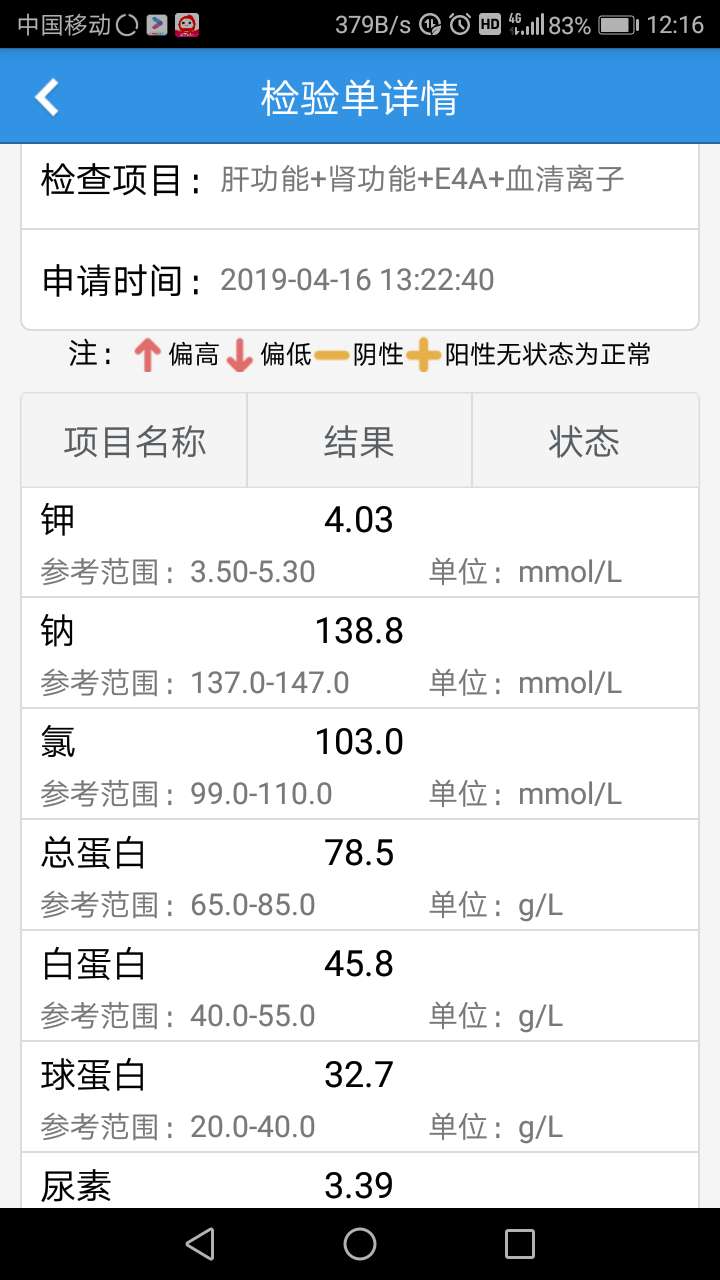Image resolution: width=720 pixels, height=1280 pixels.
Task: Select the 状态 column header
Action: [585, 440]
